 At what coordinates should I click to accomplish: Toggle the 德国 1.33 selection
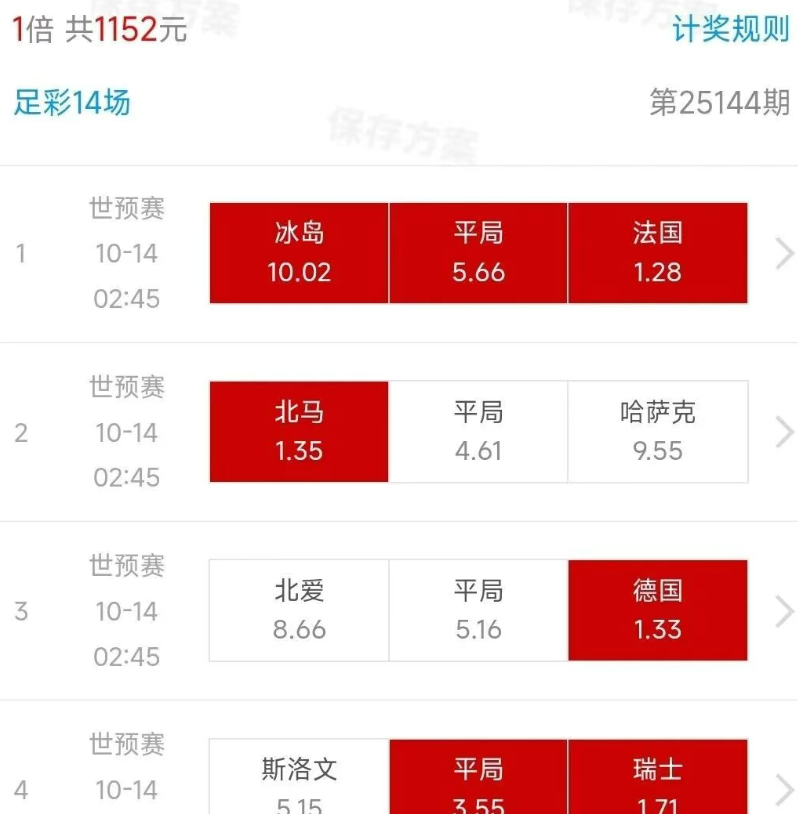tap(657, 610)
